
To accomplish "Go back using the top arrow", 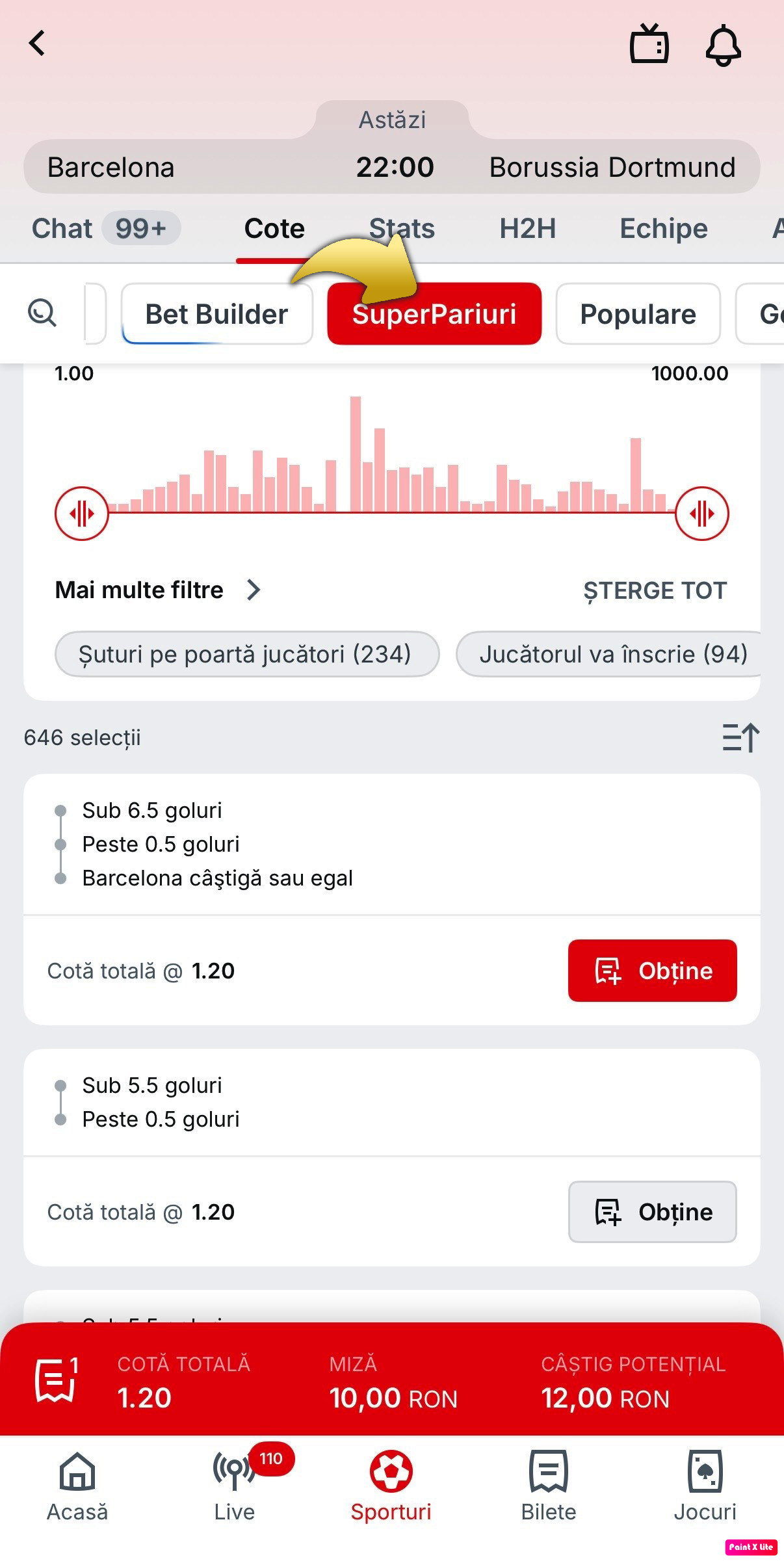I will click(38, 44).
